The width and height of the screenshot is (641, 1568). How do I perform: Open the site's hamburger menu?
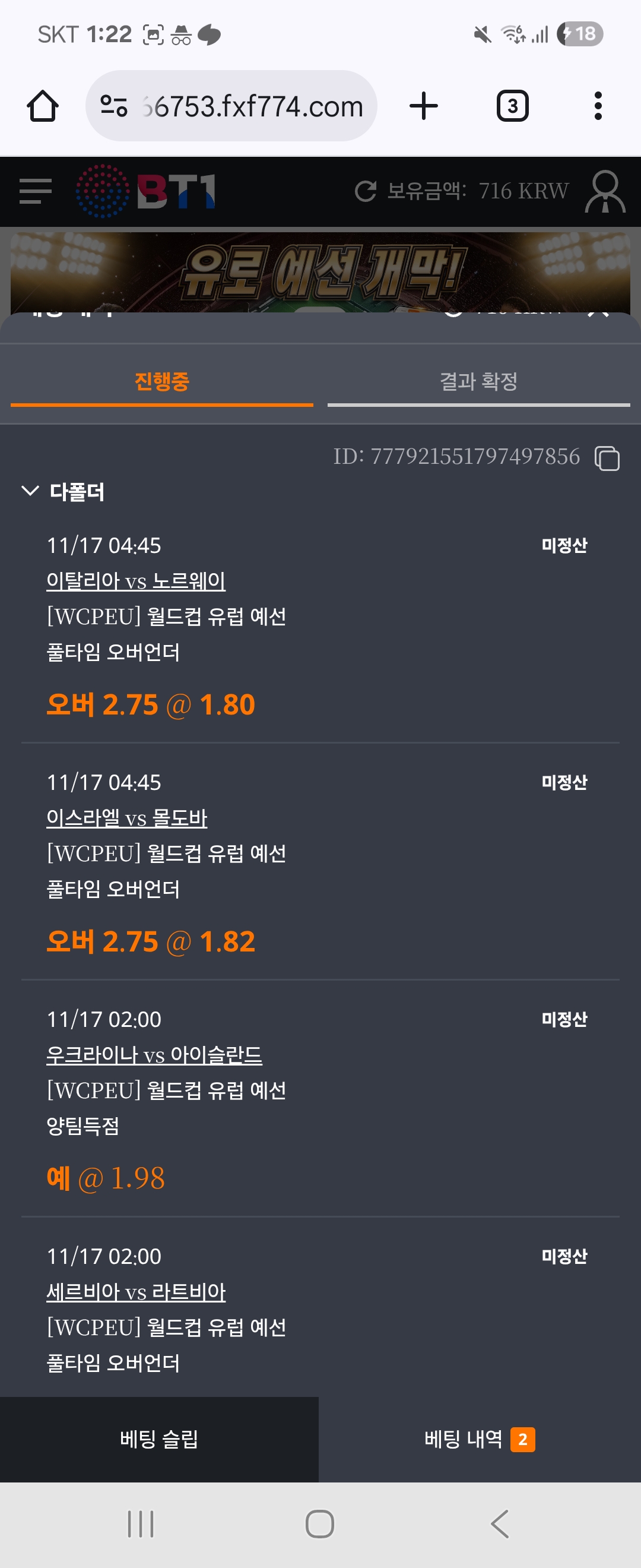(35, 191)
